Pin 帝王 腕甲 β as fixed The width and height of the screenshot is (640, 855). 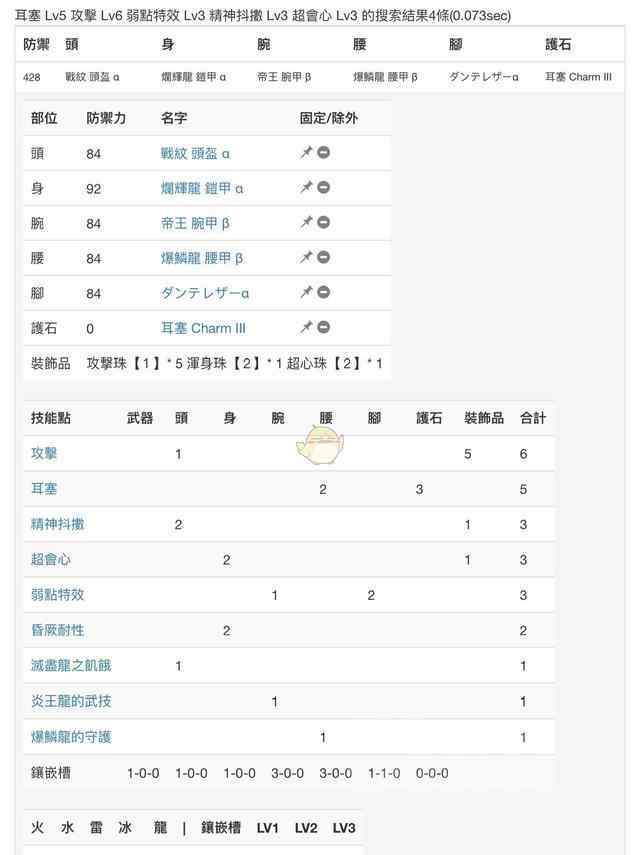click(x=307, y=222)
